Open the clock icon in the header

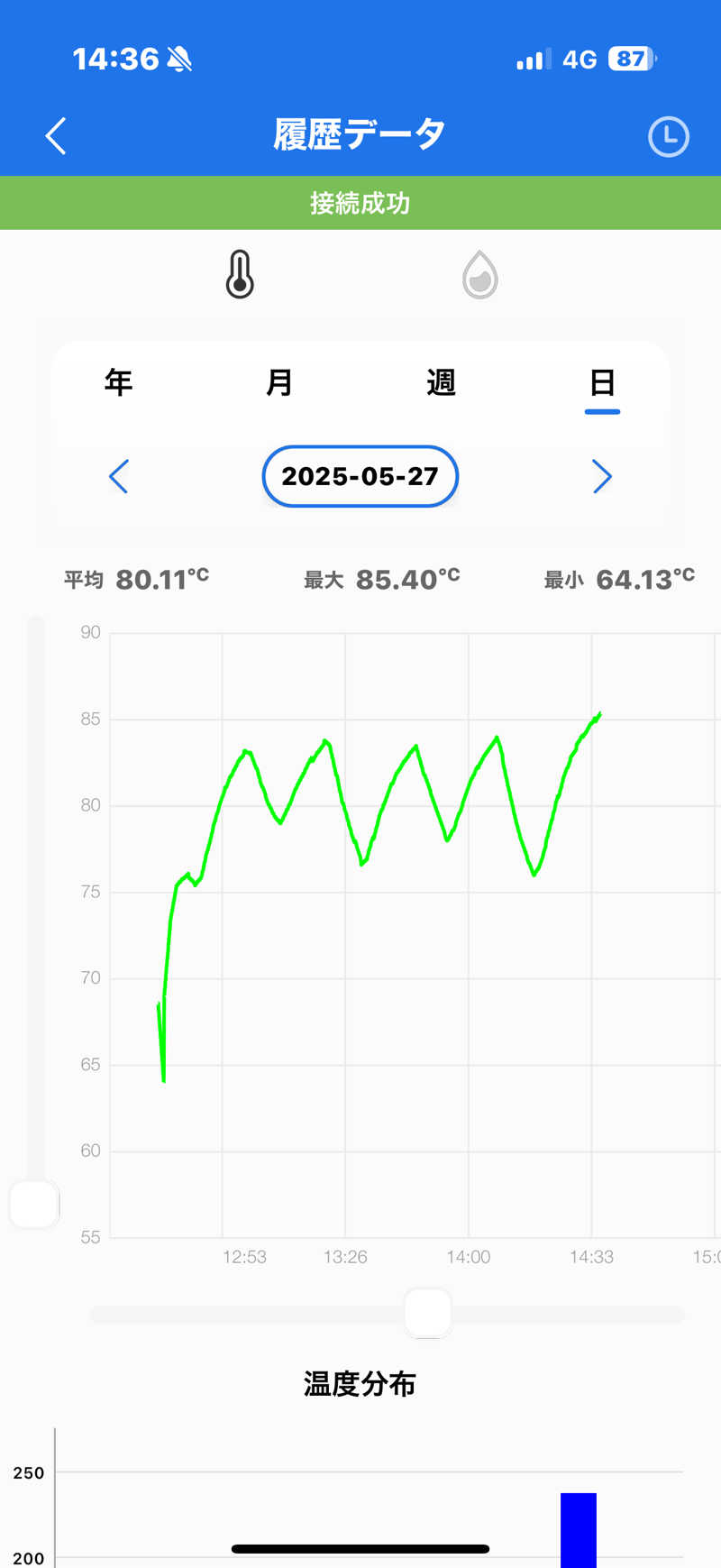click(668, 137)
